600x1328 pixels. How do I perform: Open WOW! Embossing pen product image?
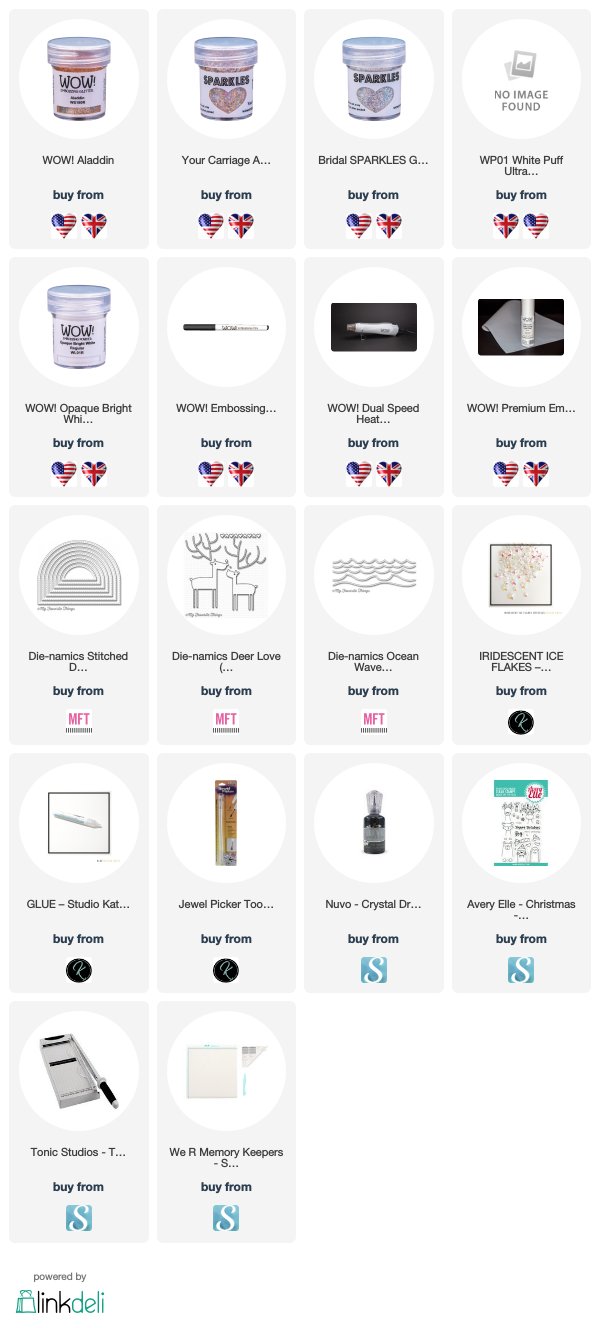(x=226, y=327)
